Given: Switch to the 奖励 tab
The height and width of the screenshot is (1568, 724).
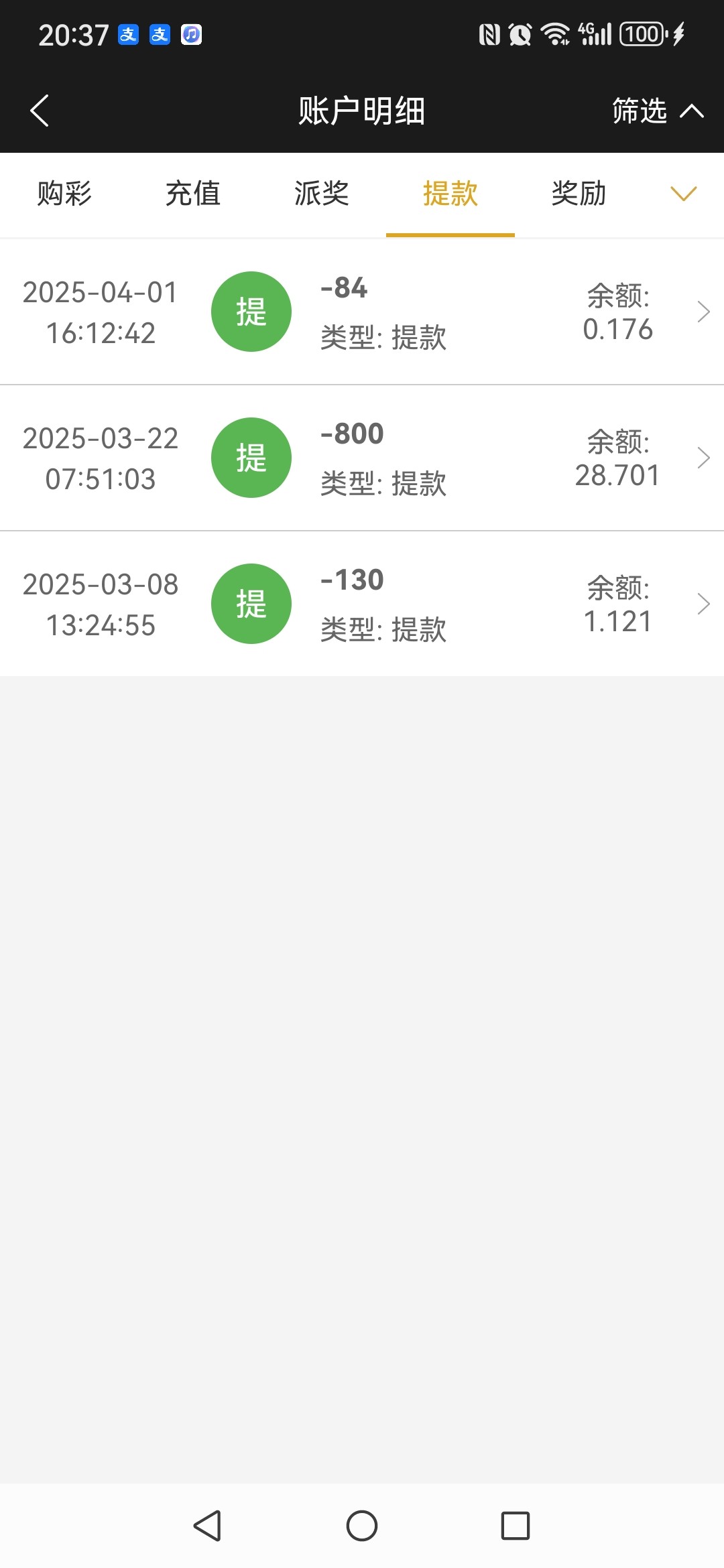Looking at the screenshot, I should (x=579, y=194).
